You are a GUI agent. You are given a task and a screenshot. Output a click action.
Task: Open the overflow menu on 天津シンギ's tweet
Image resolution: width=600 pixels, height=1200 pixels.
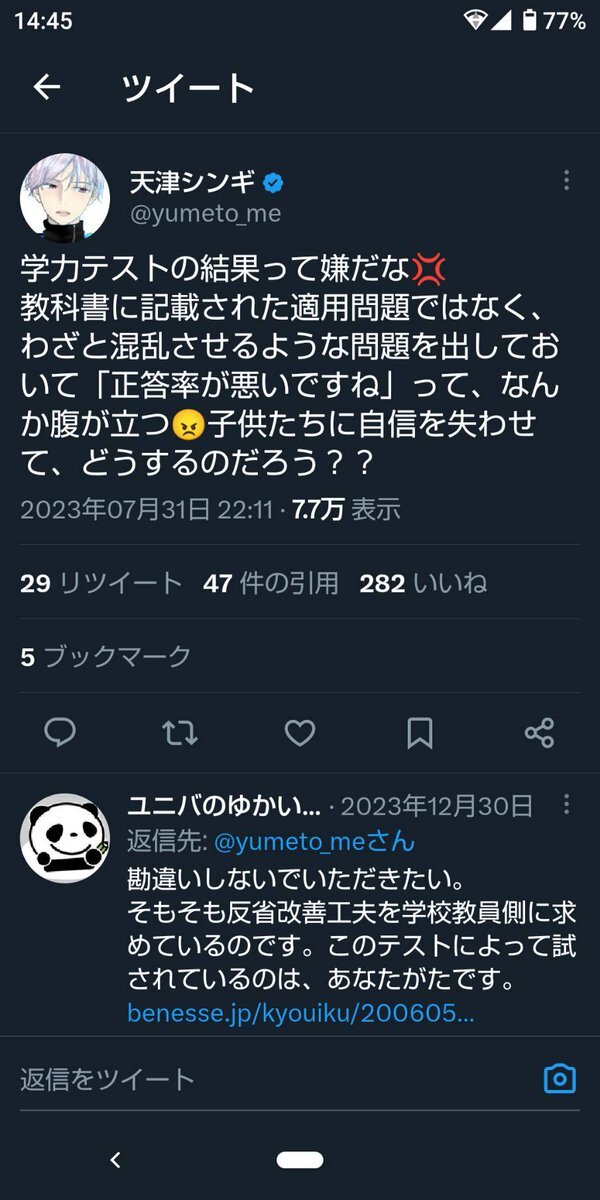(566, 181)
